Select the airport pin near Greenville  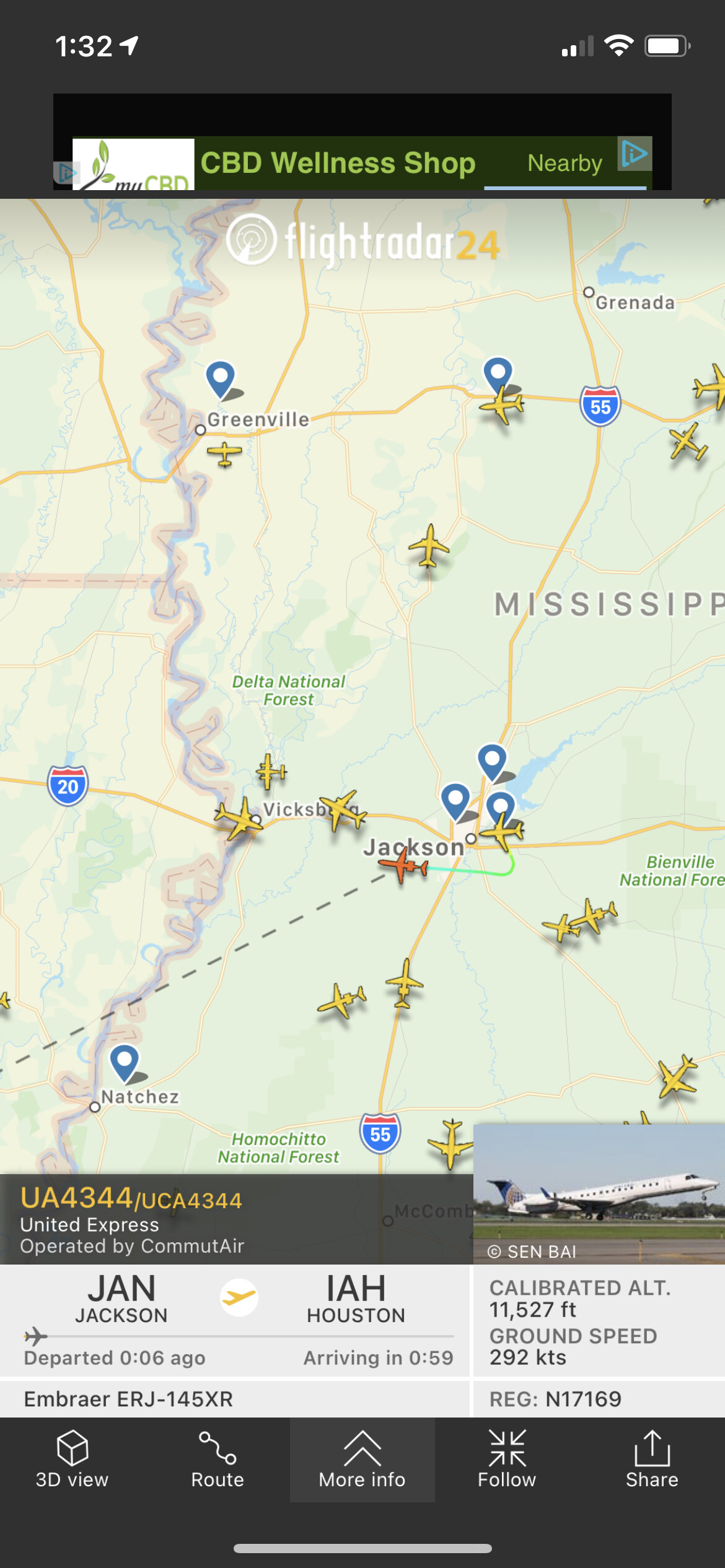[220, 378]
